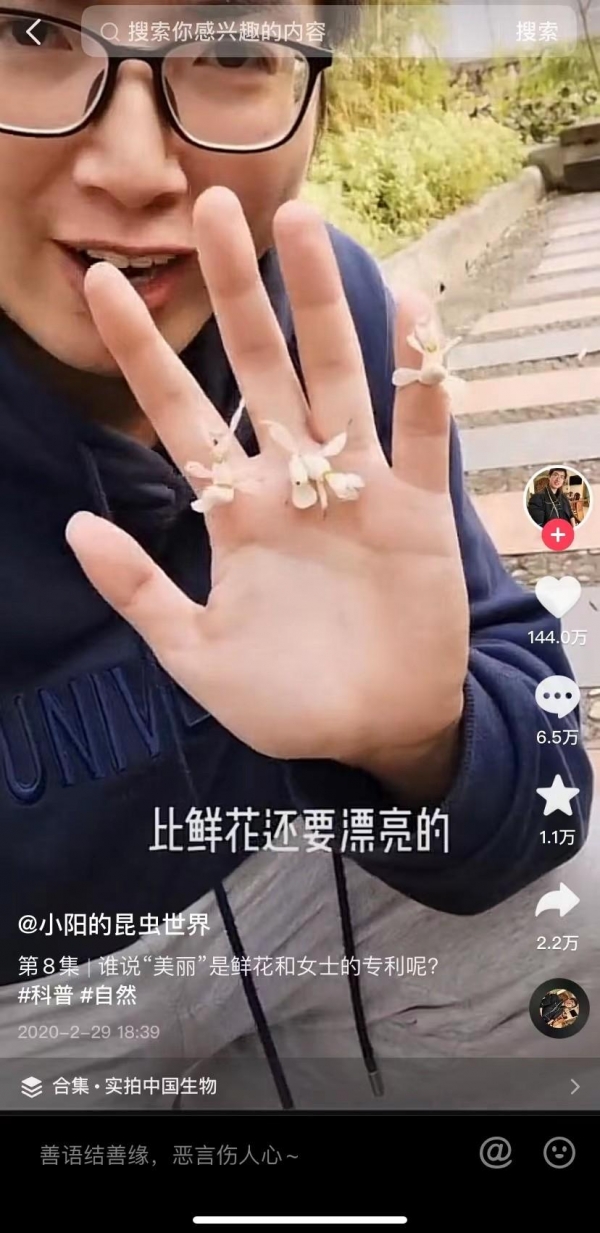Open the rotating music disc
This screenshot has height=1233, width=600.
click(558, 1007)
